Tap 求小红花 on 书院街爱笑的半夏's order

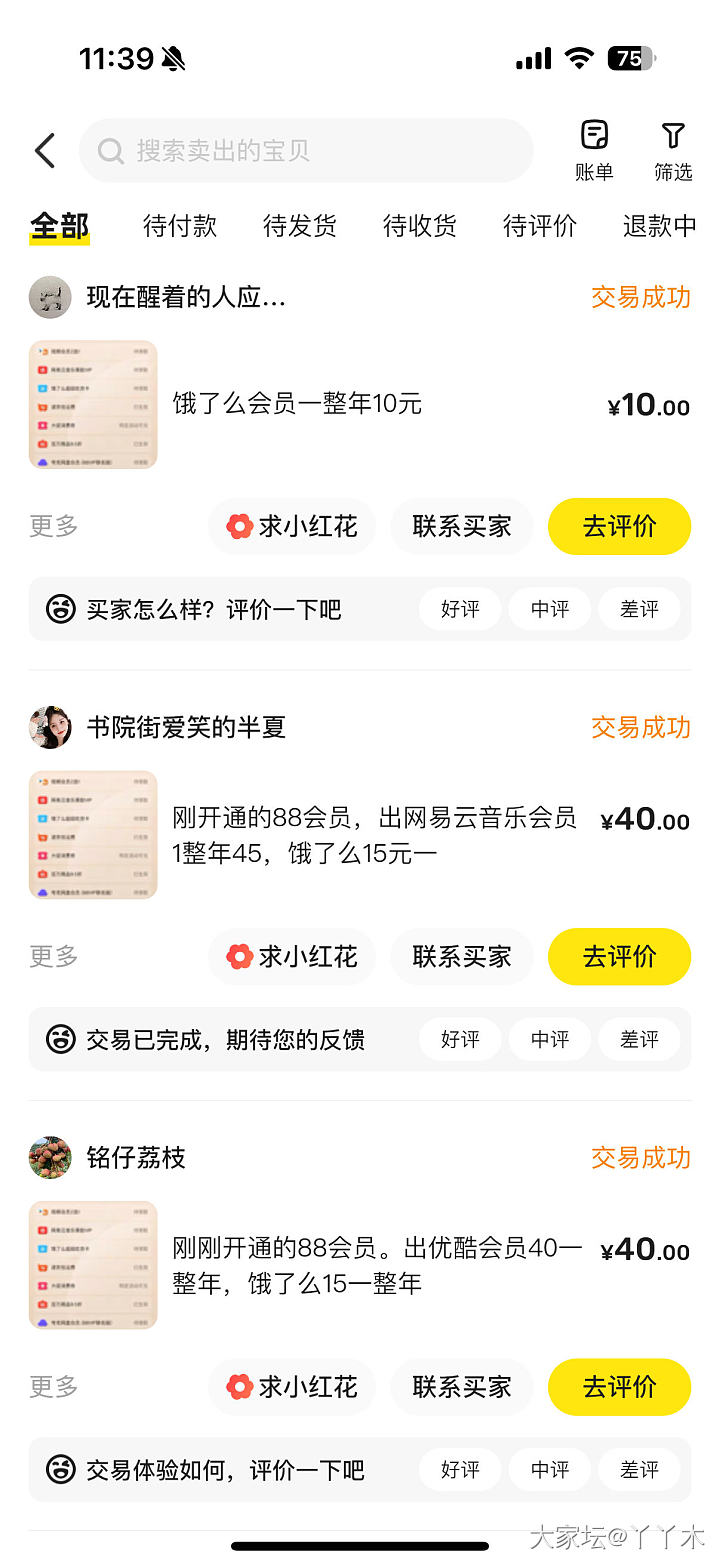tap(292, 957)
